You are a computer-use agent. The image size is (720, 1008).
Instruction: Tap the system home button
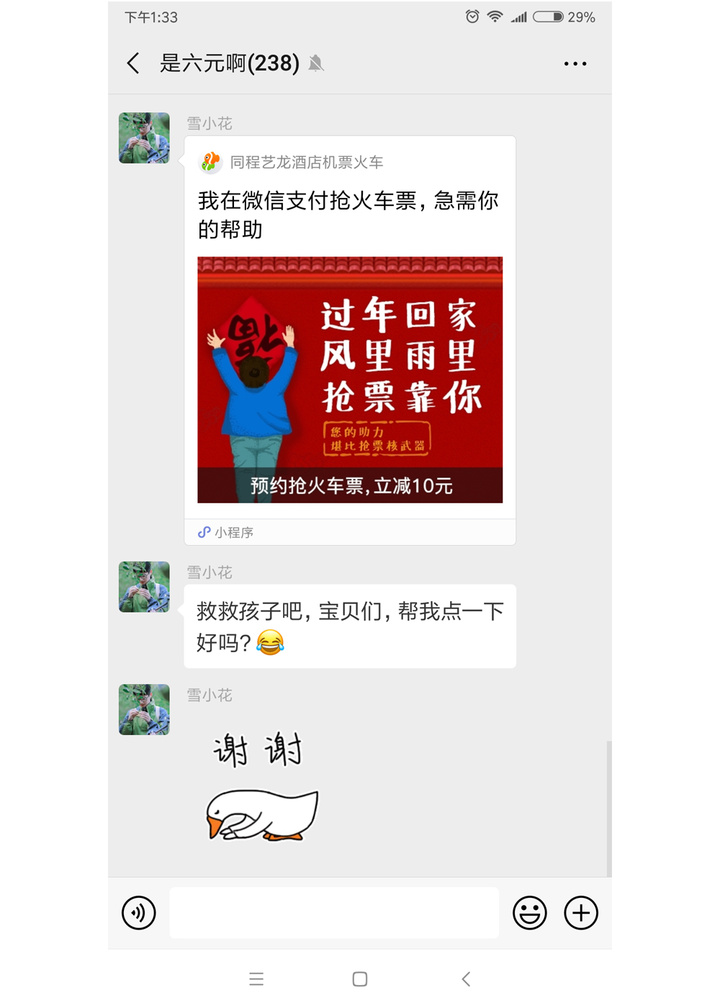[360, 979]
